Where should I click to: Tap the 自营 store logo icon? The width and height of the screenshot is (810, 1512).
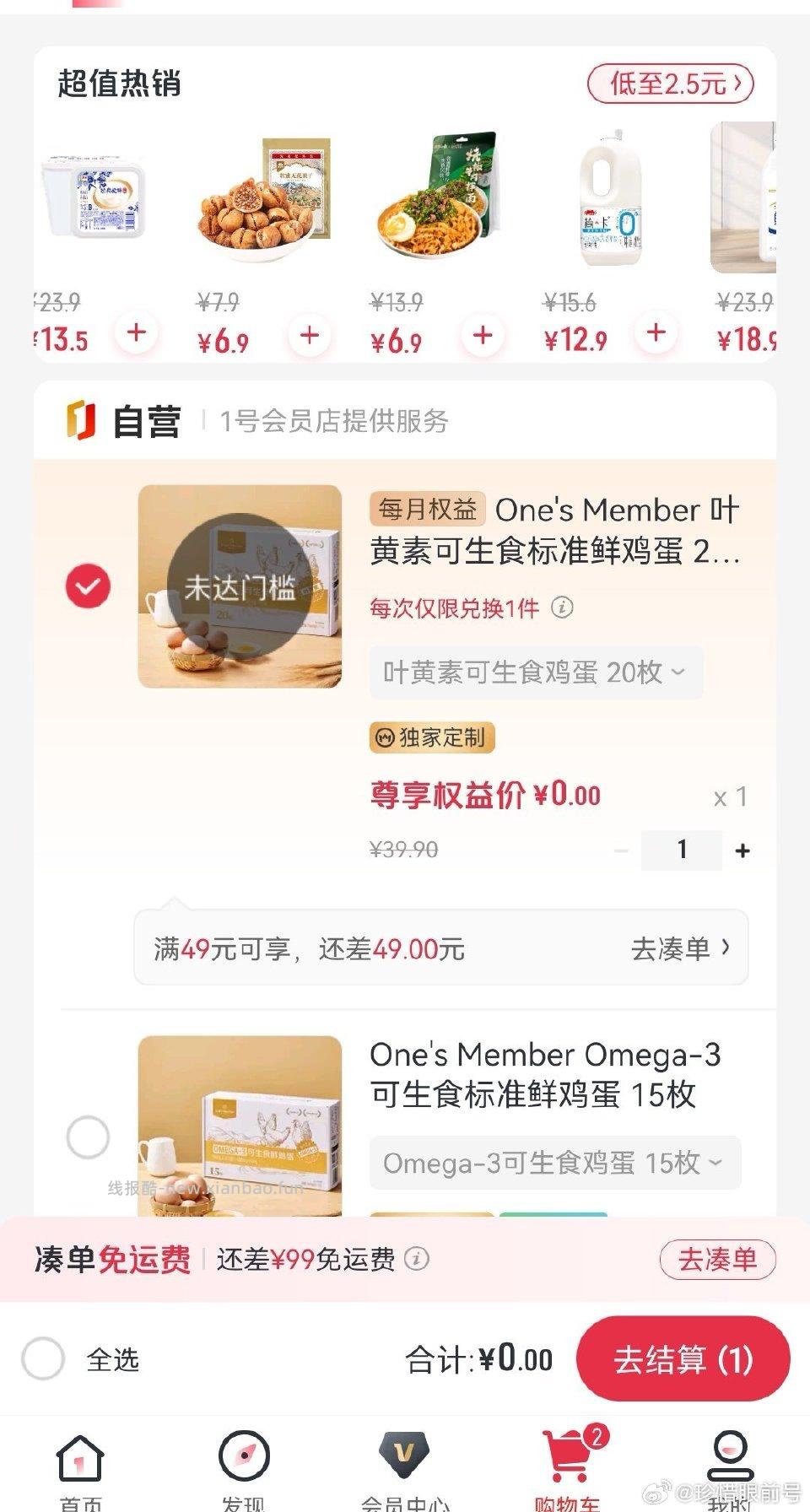pos(80,422)
